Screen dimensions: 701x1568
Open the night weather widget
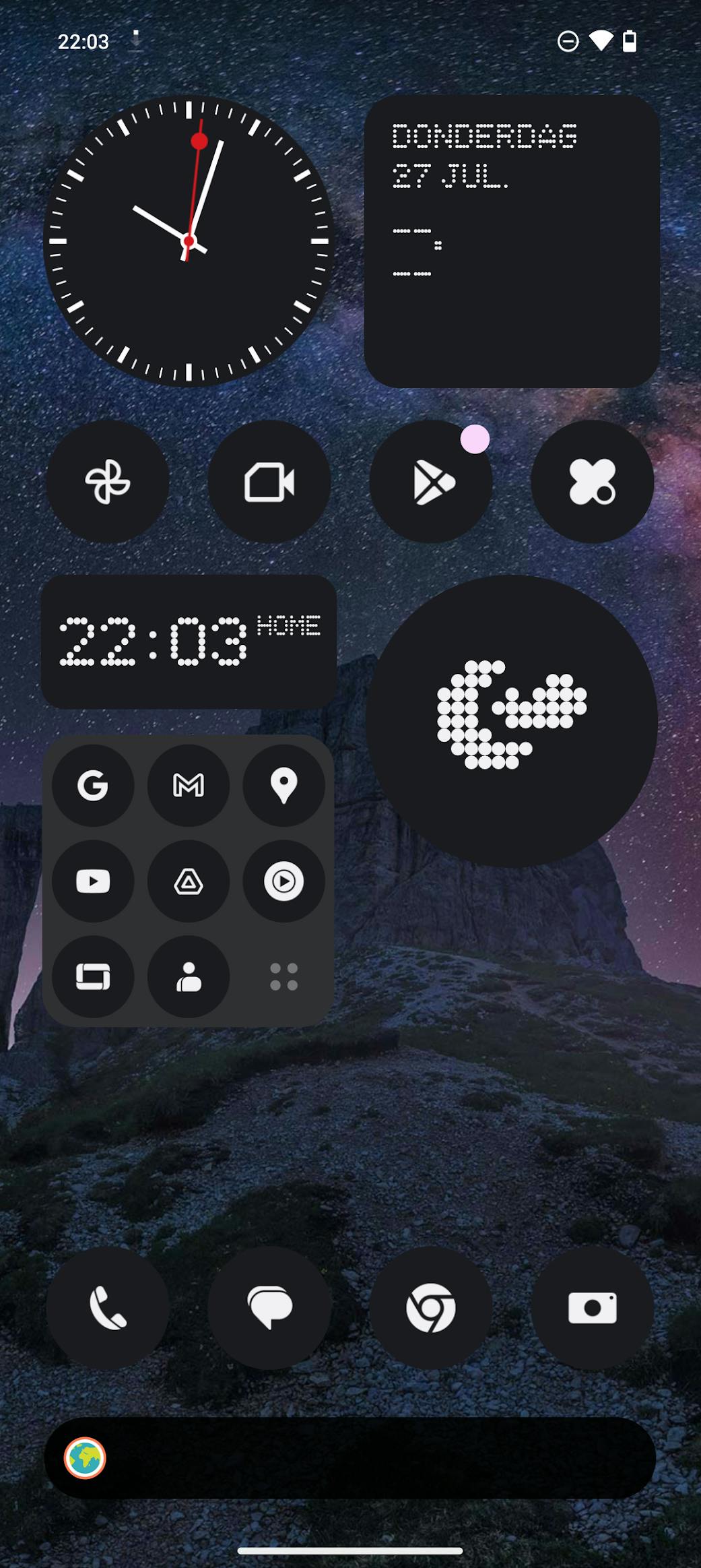(x=512, y=720)
